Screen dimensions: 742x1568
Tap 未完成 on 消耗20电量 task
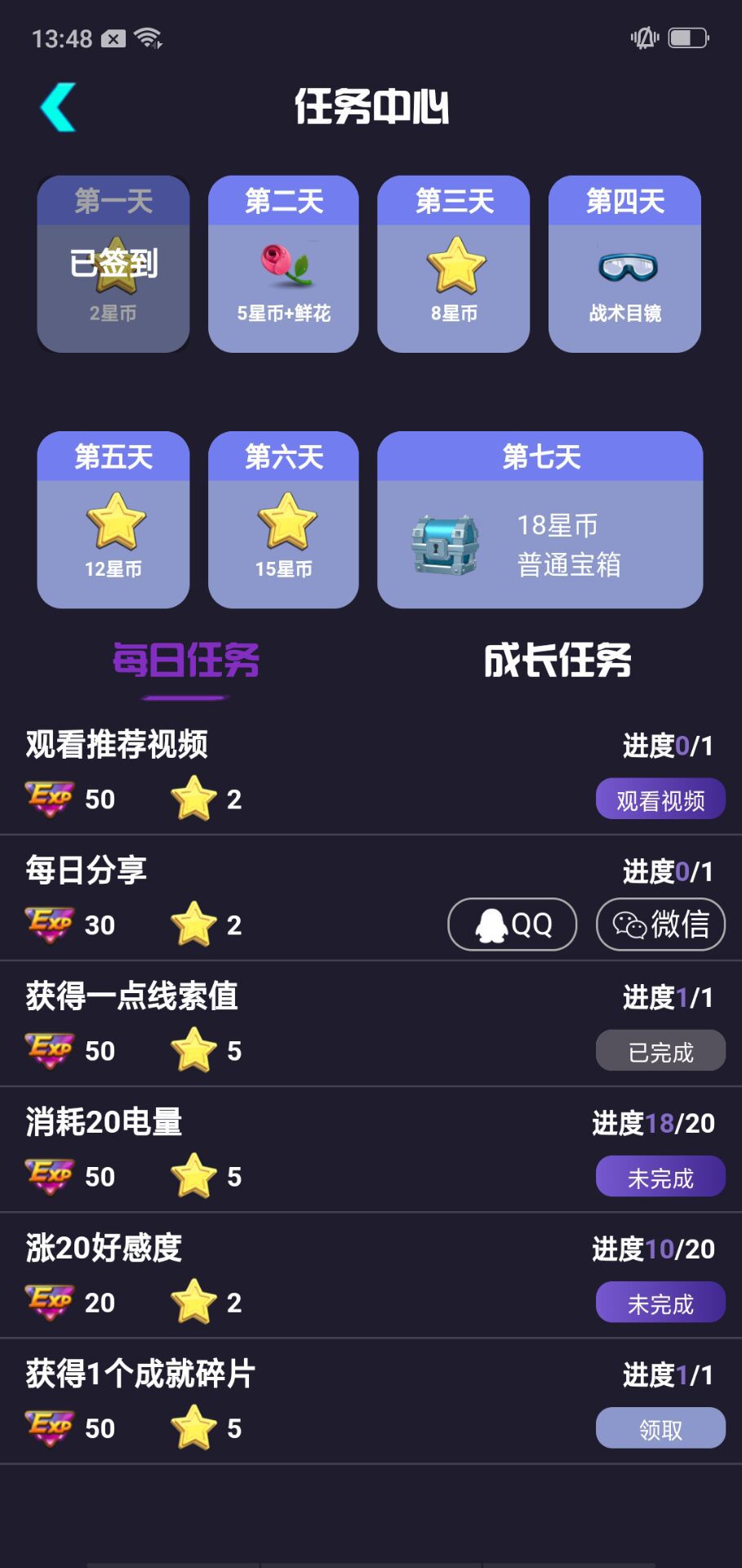[x=660, y=1176]
